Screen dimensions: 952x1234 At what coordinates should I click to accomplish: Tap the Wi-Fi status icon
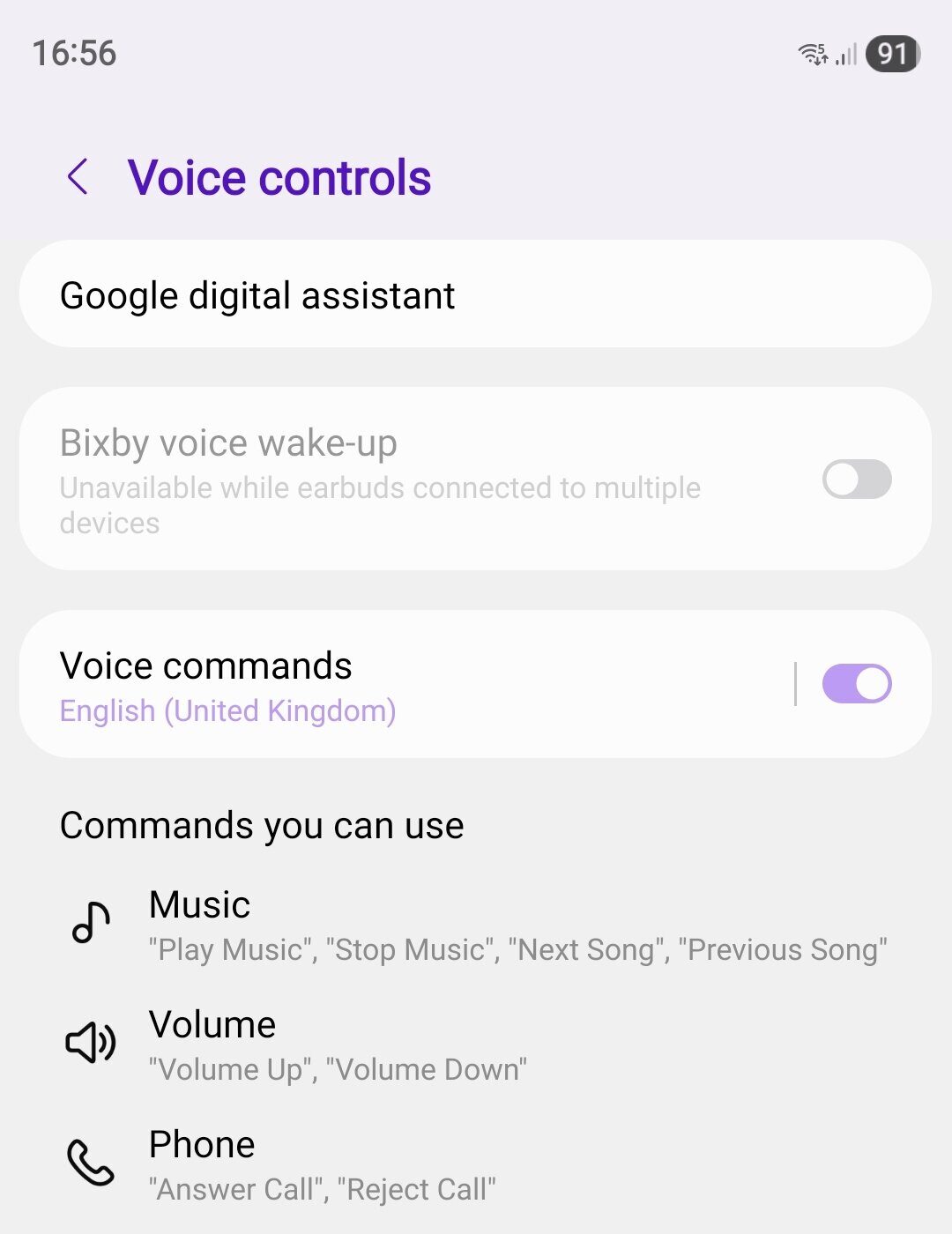813,55
